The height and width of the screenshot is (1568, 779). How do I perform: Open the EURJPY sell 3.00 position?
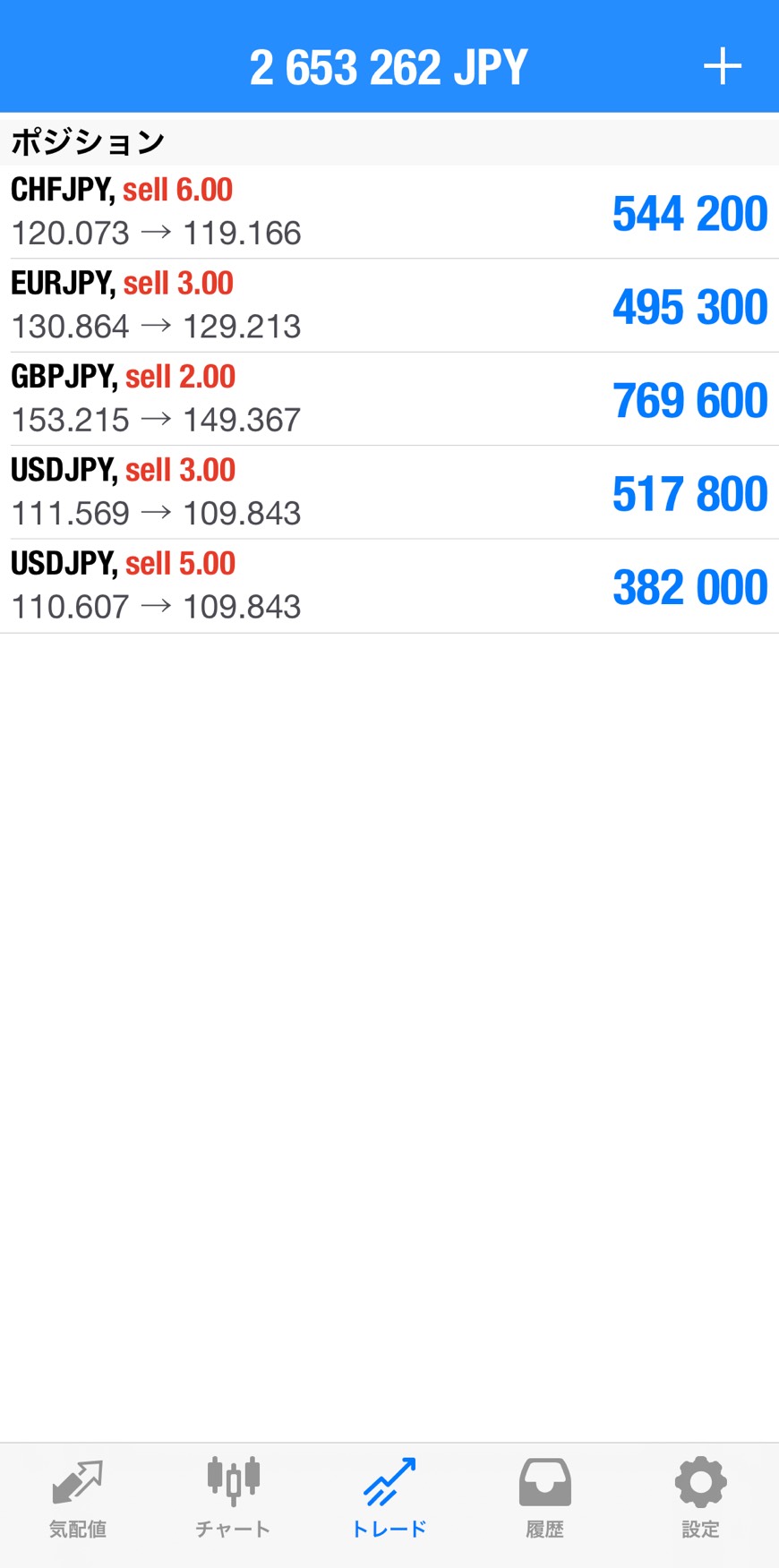pos(389,305)
